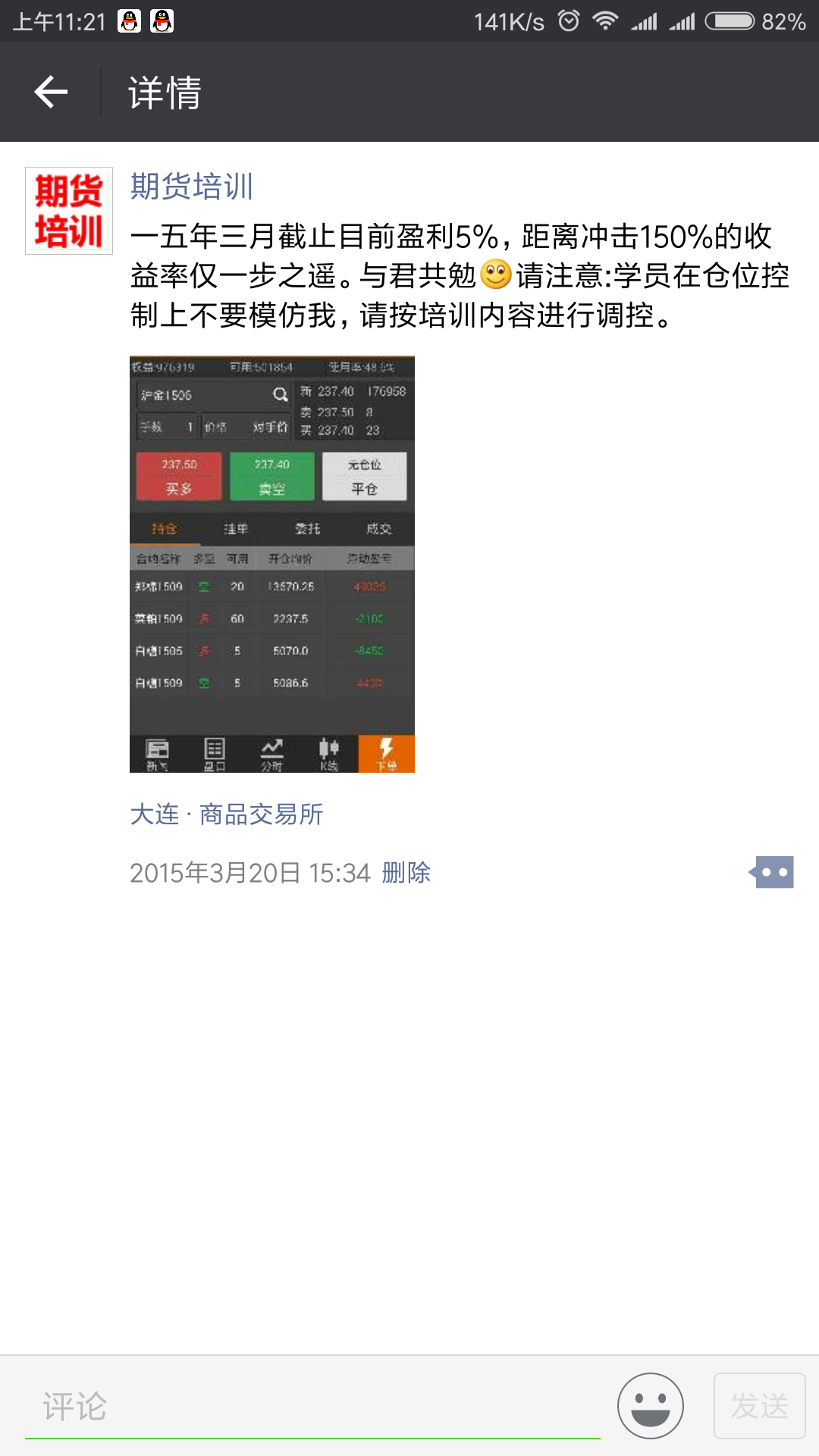The width and height of the screenshot is (819, 1456).
Task: Open 期货培训 profile avatar
Action: [x=69, y=211]
